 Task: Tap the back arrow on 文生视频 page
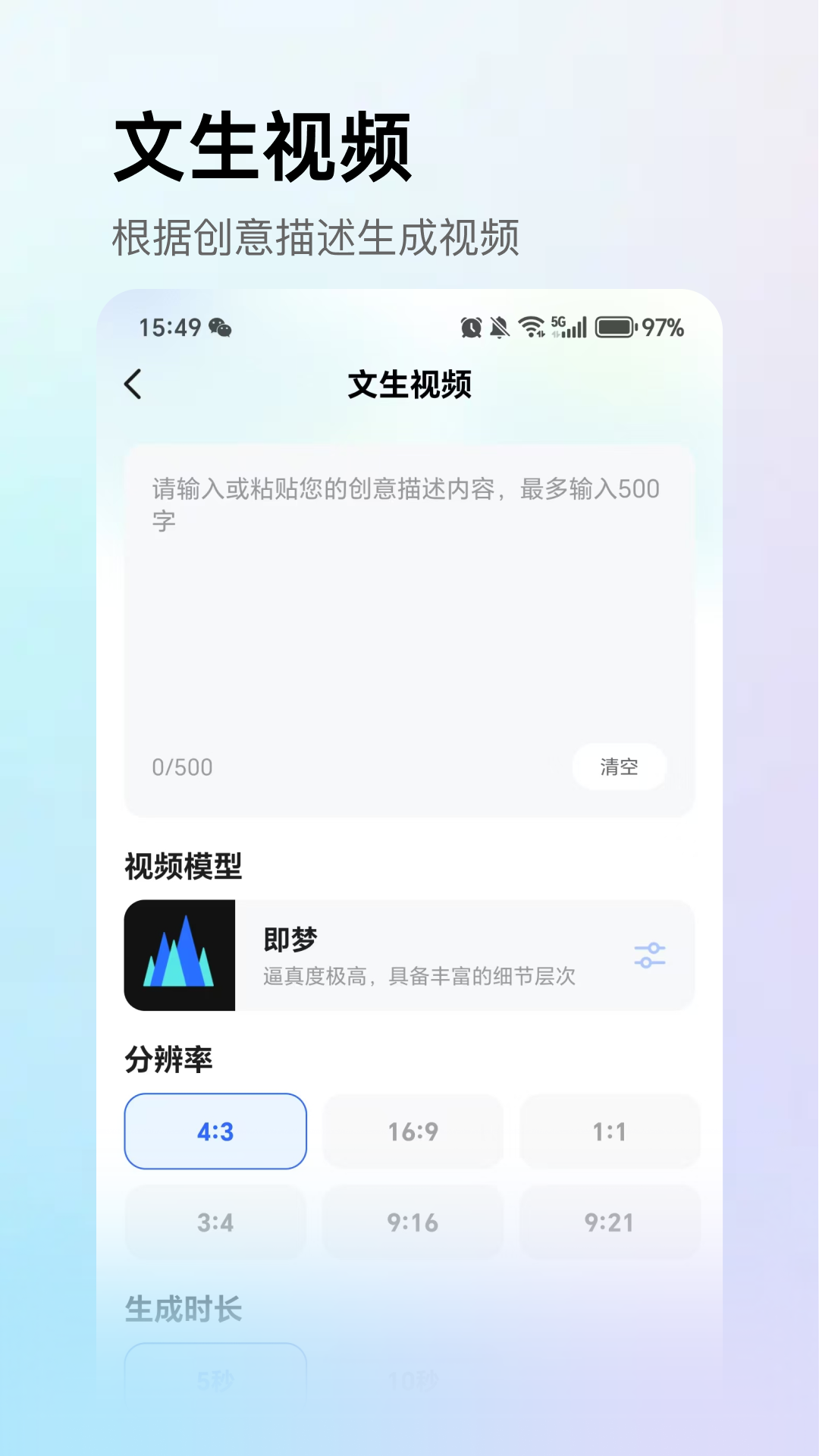134,385
